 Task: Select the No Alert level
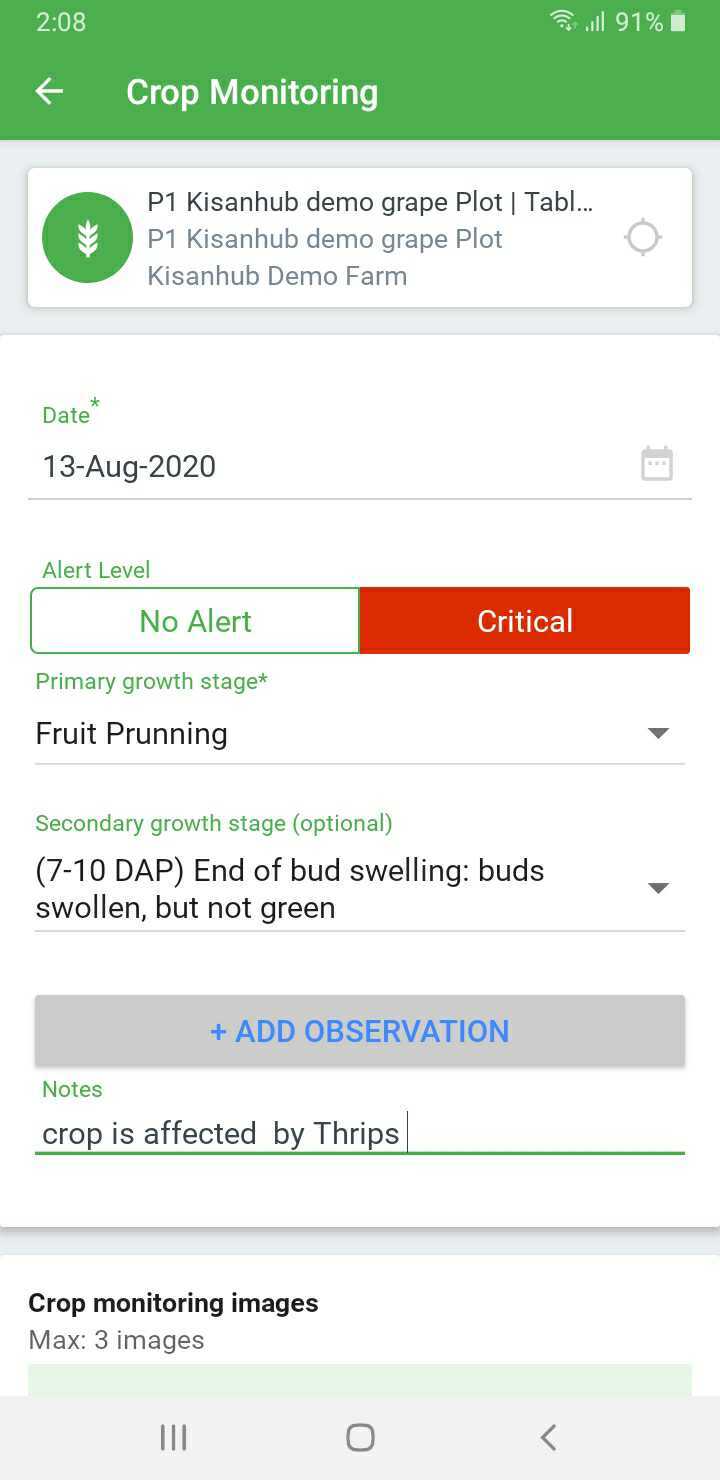click(x=195, y=621)
